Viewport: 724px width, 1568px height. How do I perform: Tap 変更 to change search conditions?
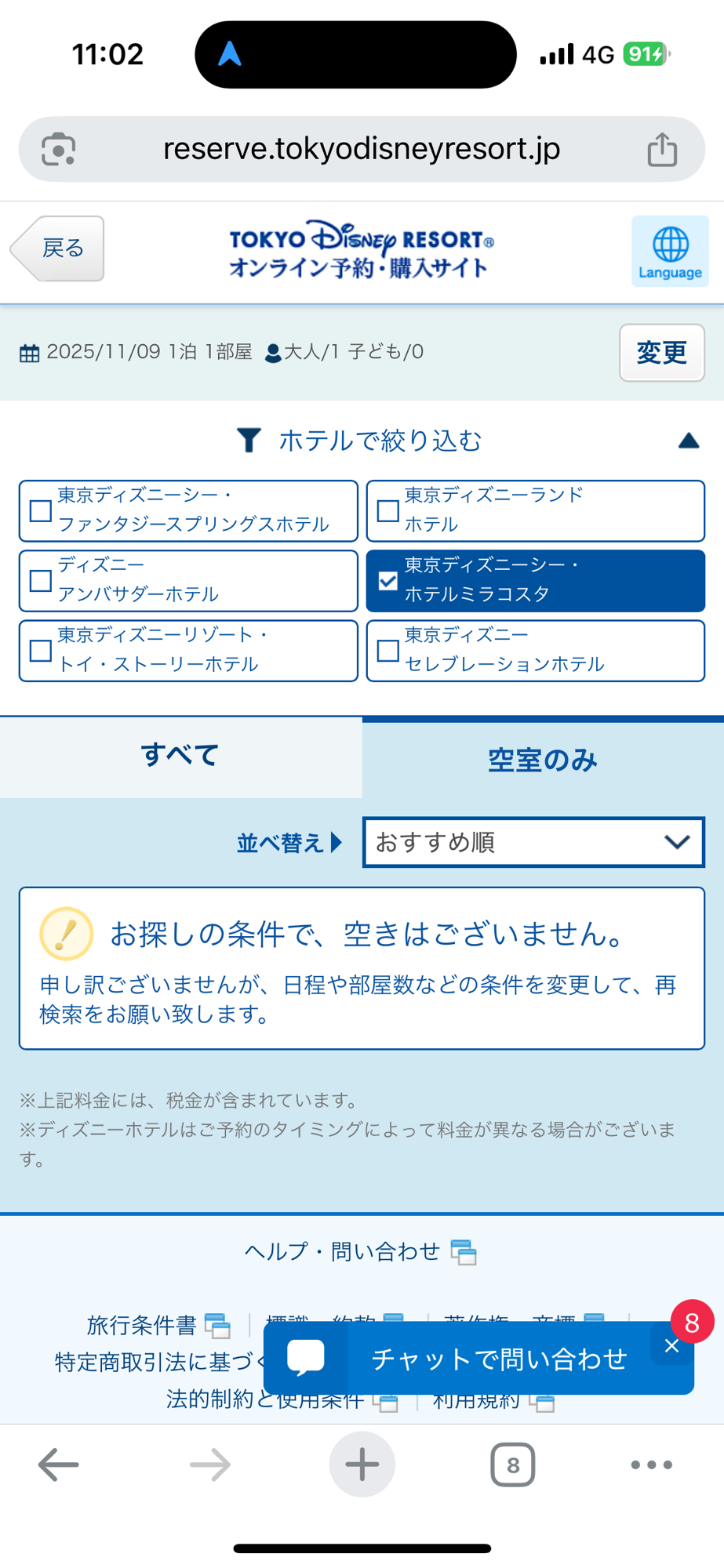pyautogui.click(x=661, y=353)
